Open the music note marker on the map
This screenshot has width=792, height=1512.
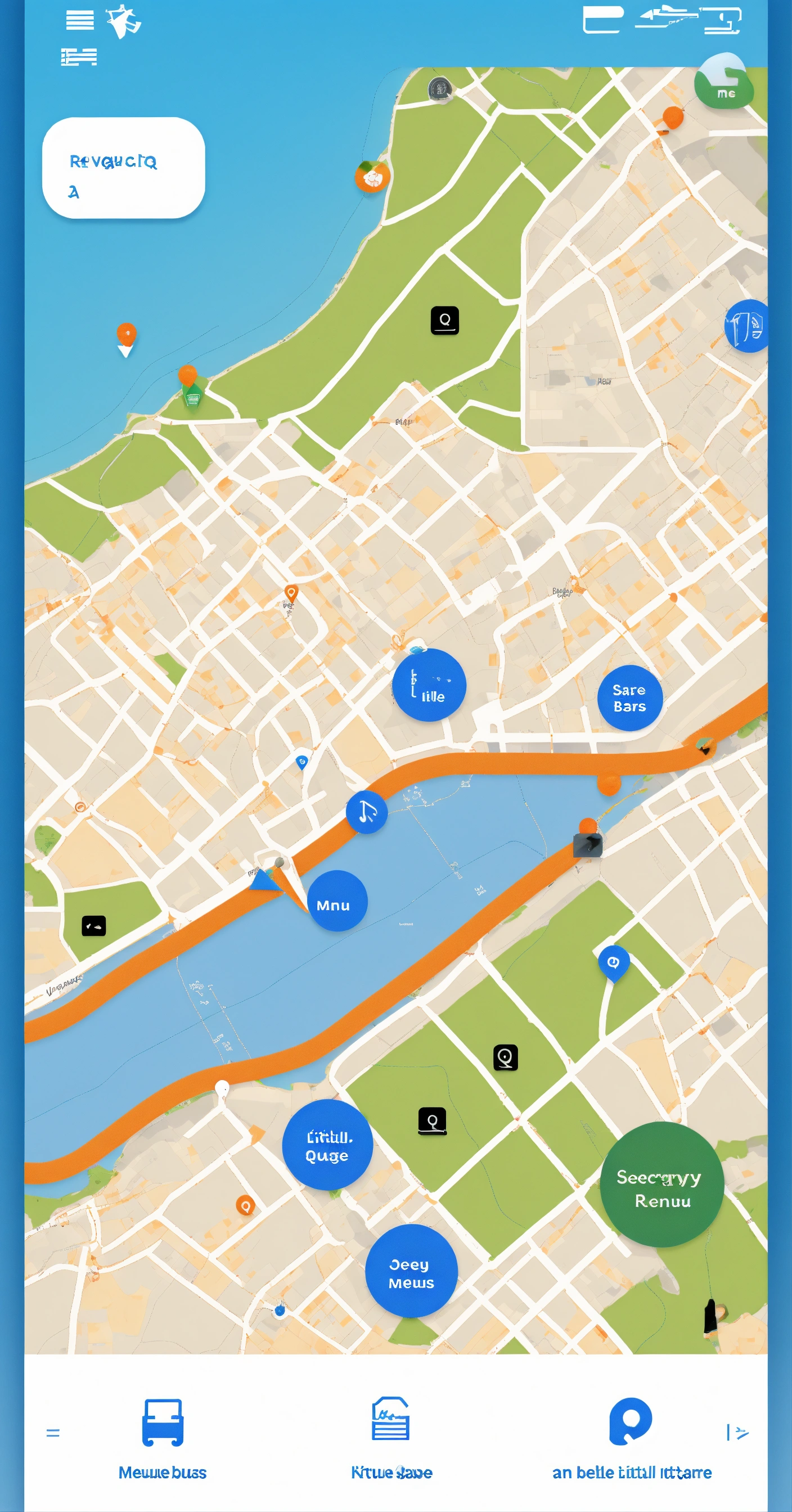click(x=367, y=812)
